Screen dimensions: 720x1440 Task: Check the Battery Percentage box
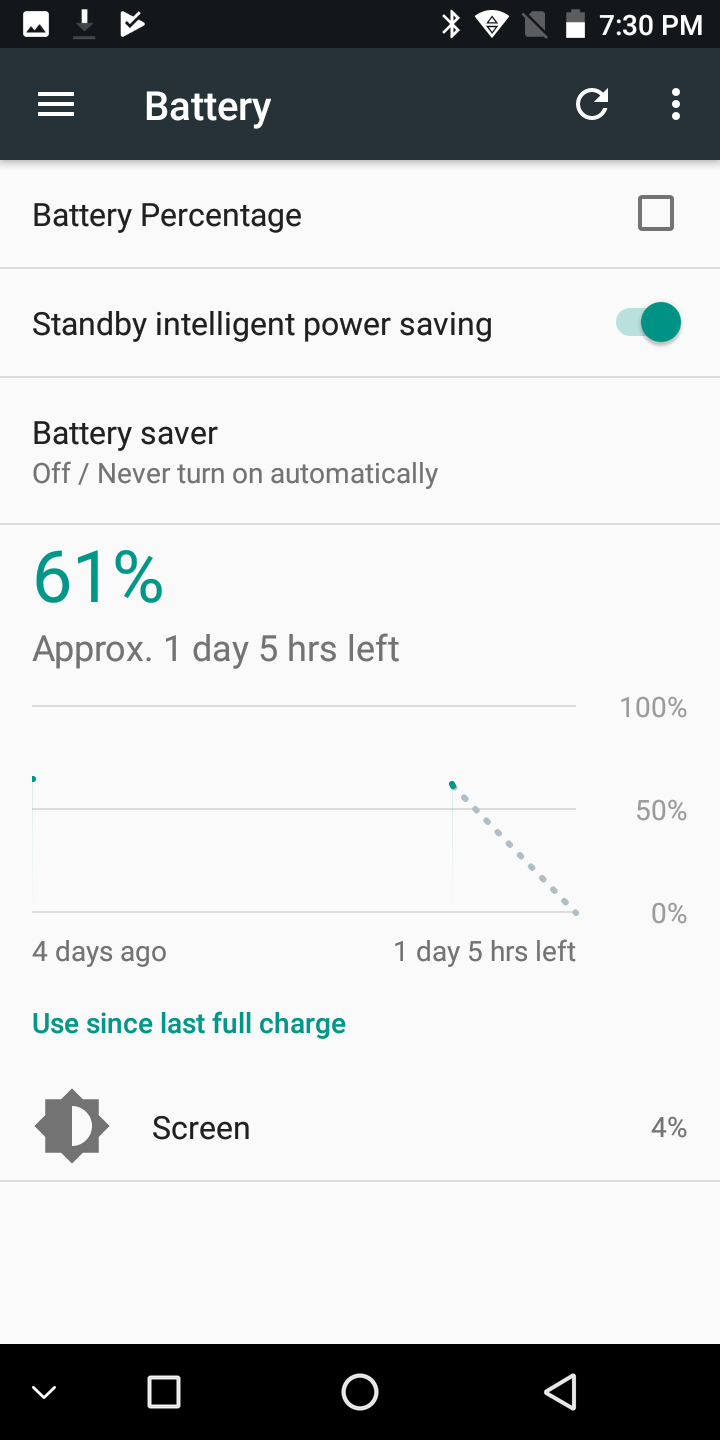point(656,214)
